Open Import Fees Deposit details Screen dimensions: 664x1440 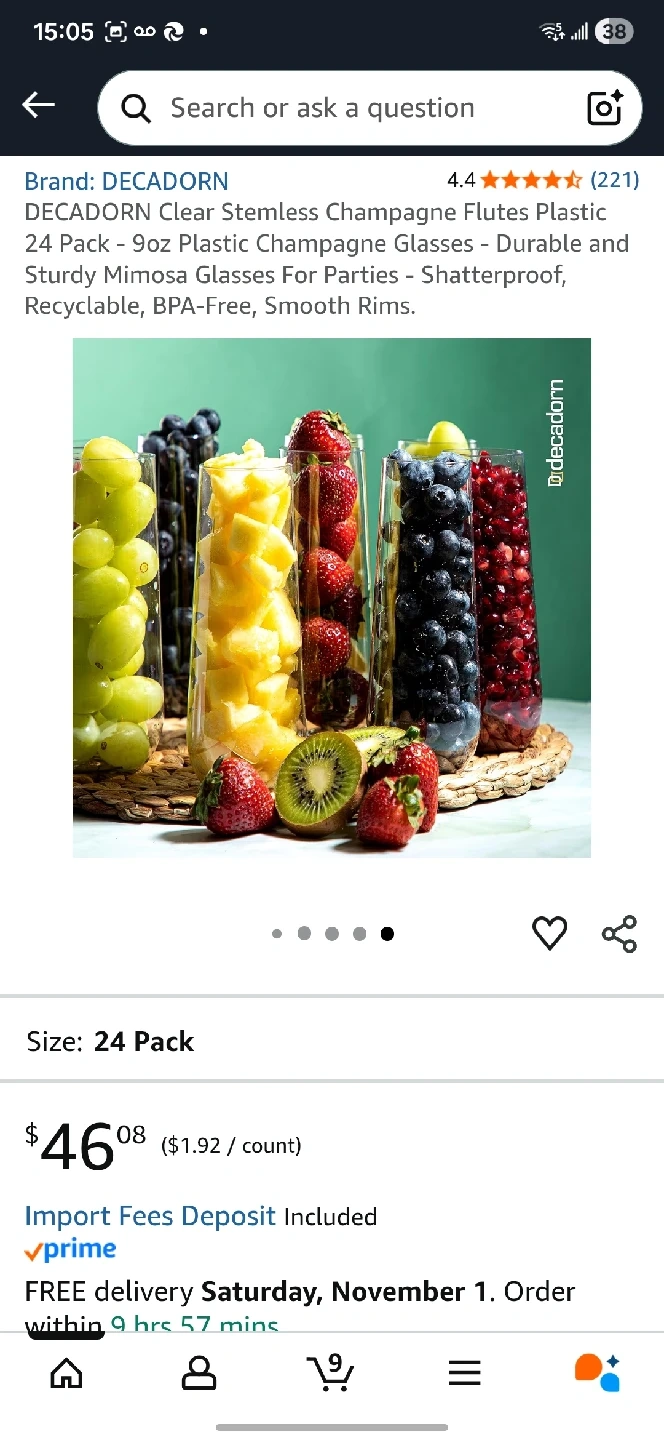click(x=150, y=1216)
